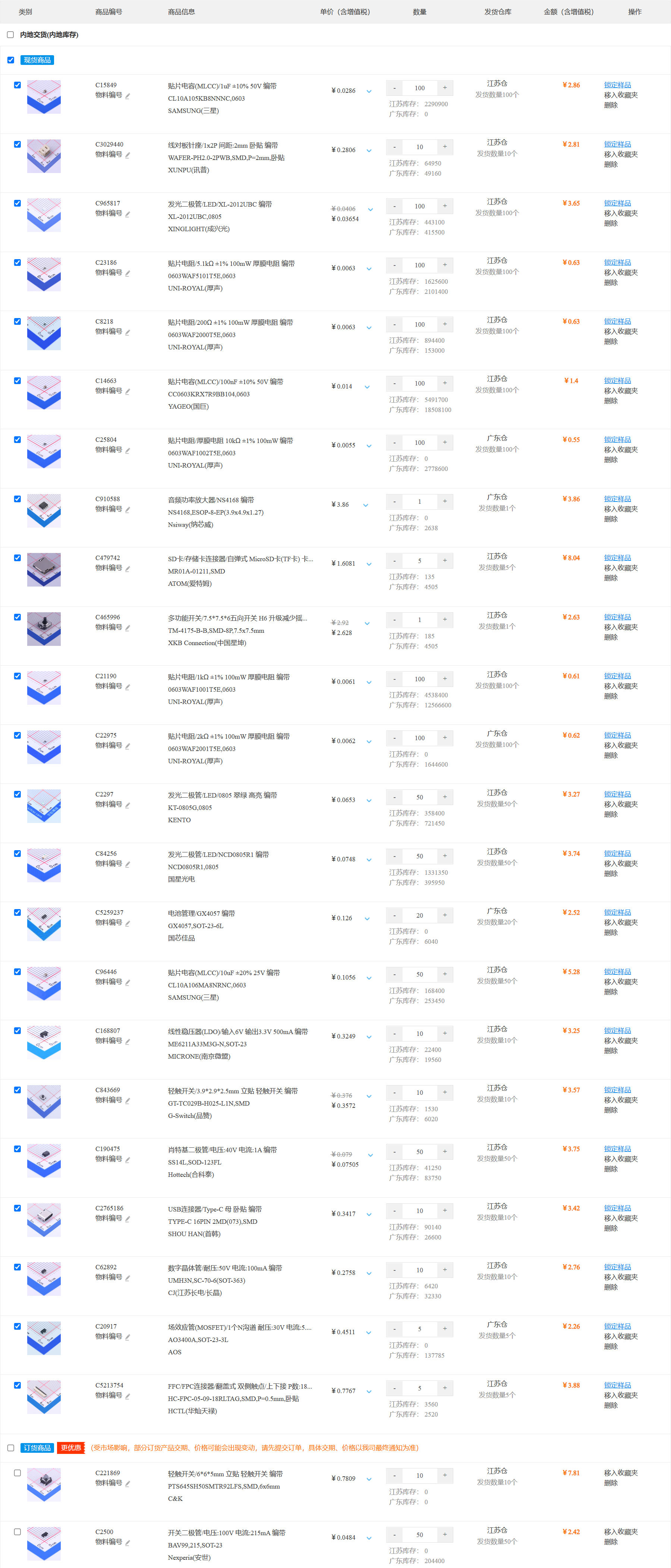
Task: Decrease quantity for item C965817
Action: [x=394, y=206]
